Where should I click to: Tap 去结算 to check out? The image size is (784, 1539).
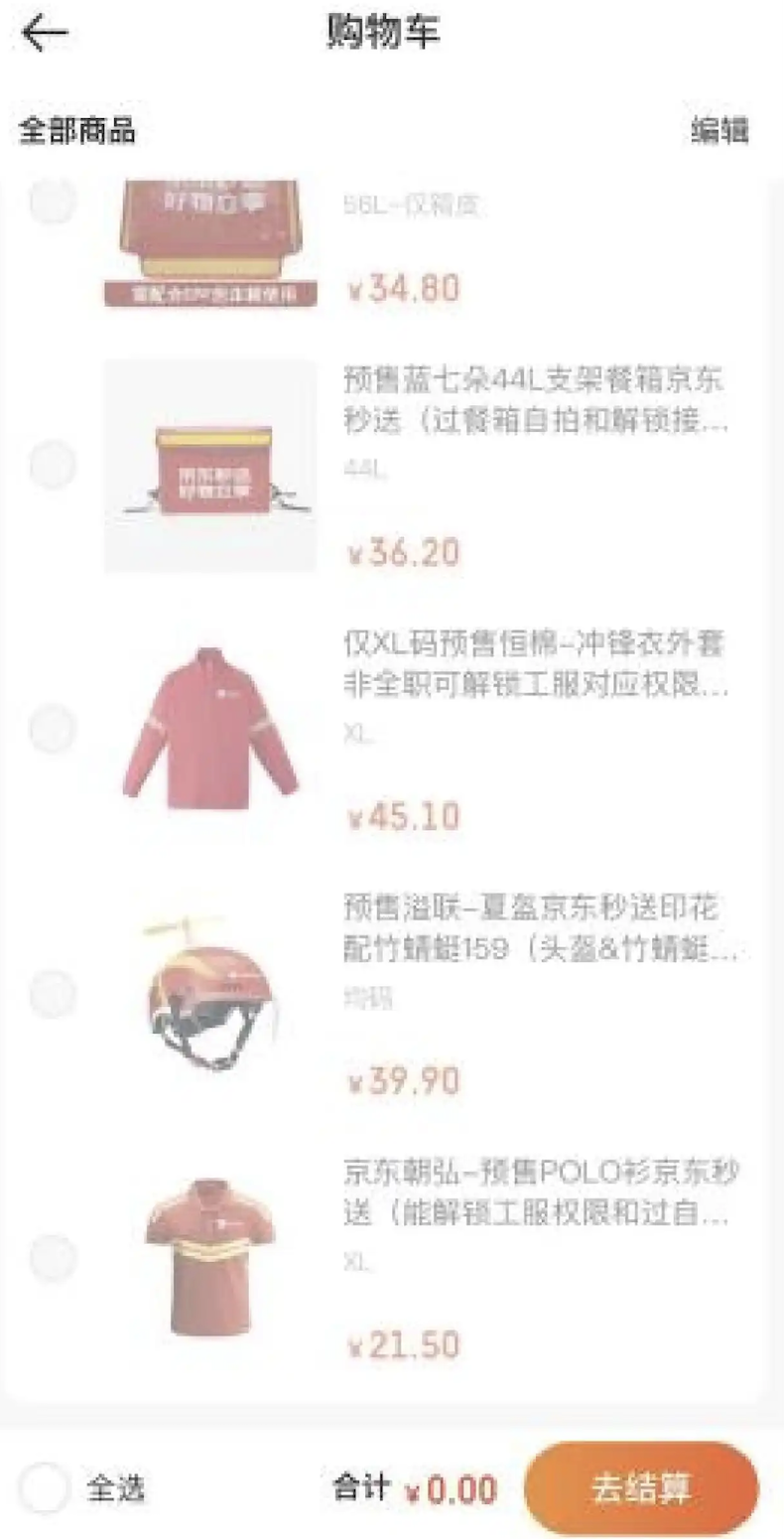pos(640,1488)
